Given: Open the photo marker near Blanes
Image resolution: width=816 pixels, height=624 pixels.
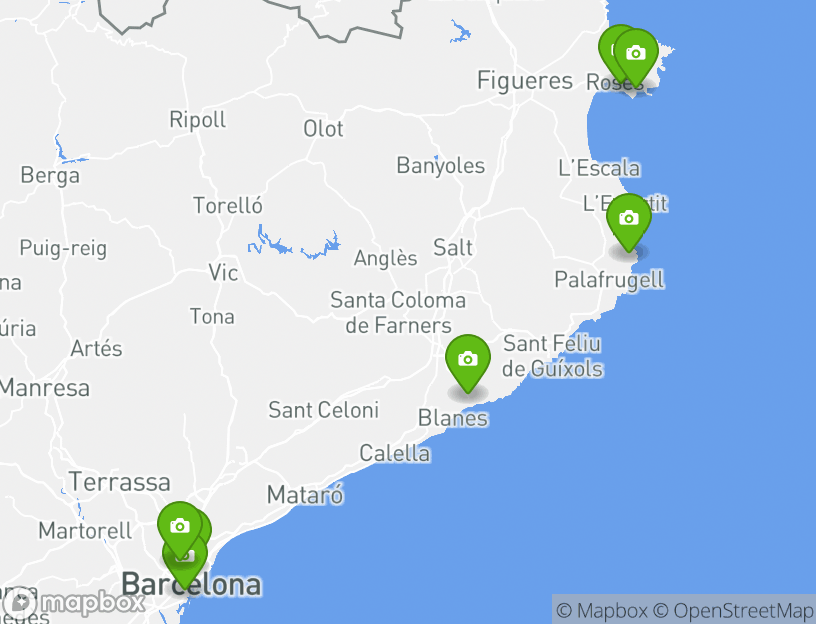Looking at the screenshot, I should [467, 359].
